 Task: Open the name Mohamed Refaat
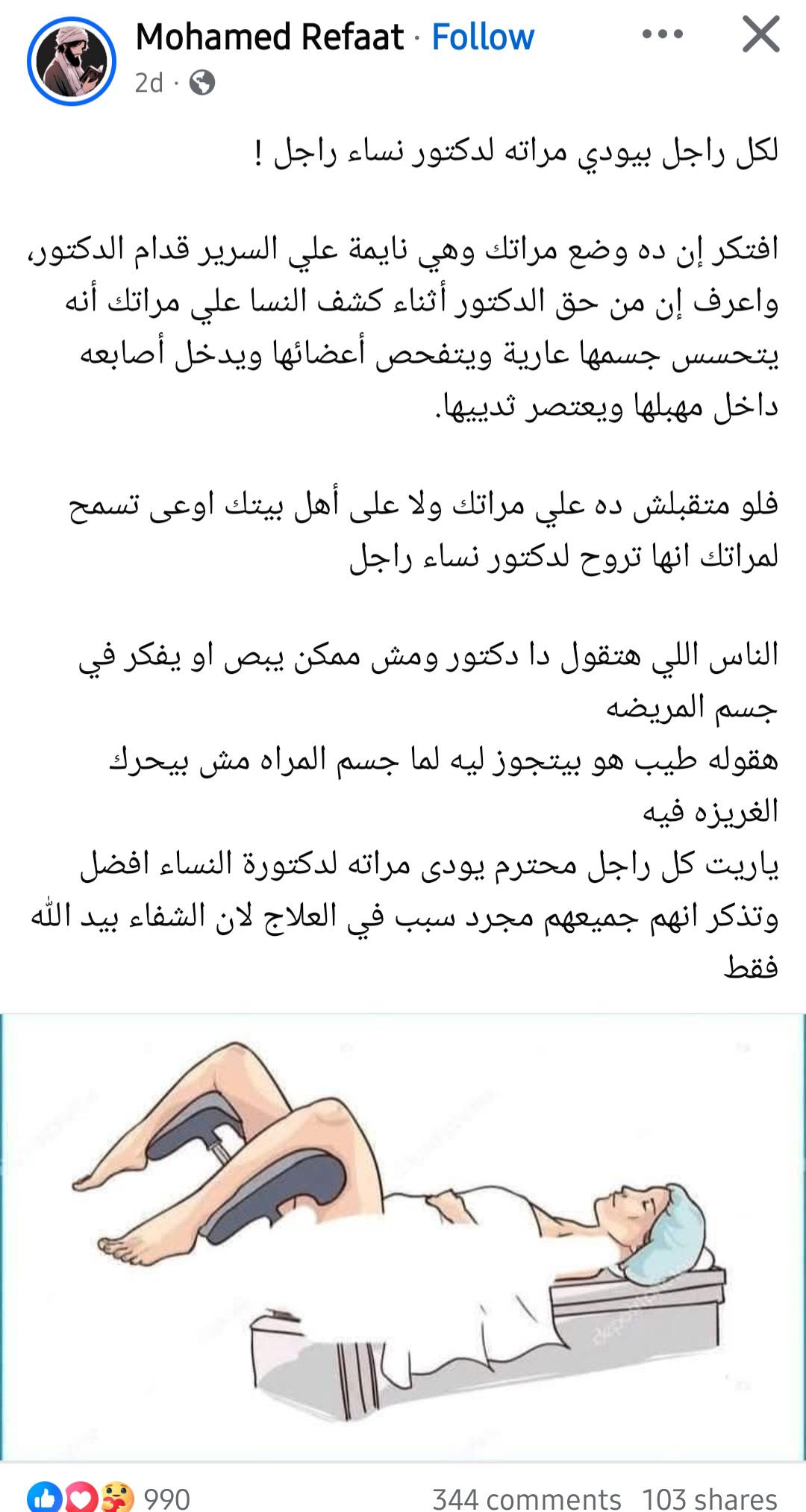[x=269, y=37]
